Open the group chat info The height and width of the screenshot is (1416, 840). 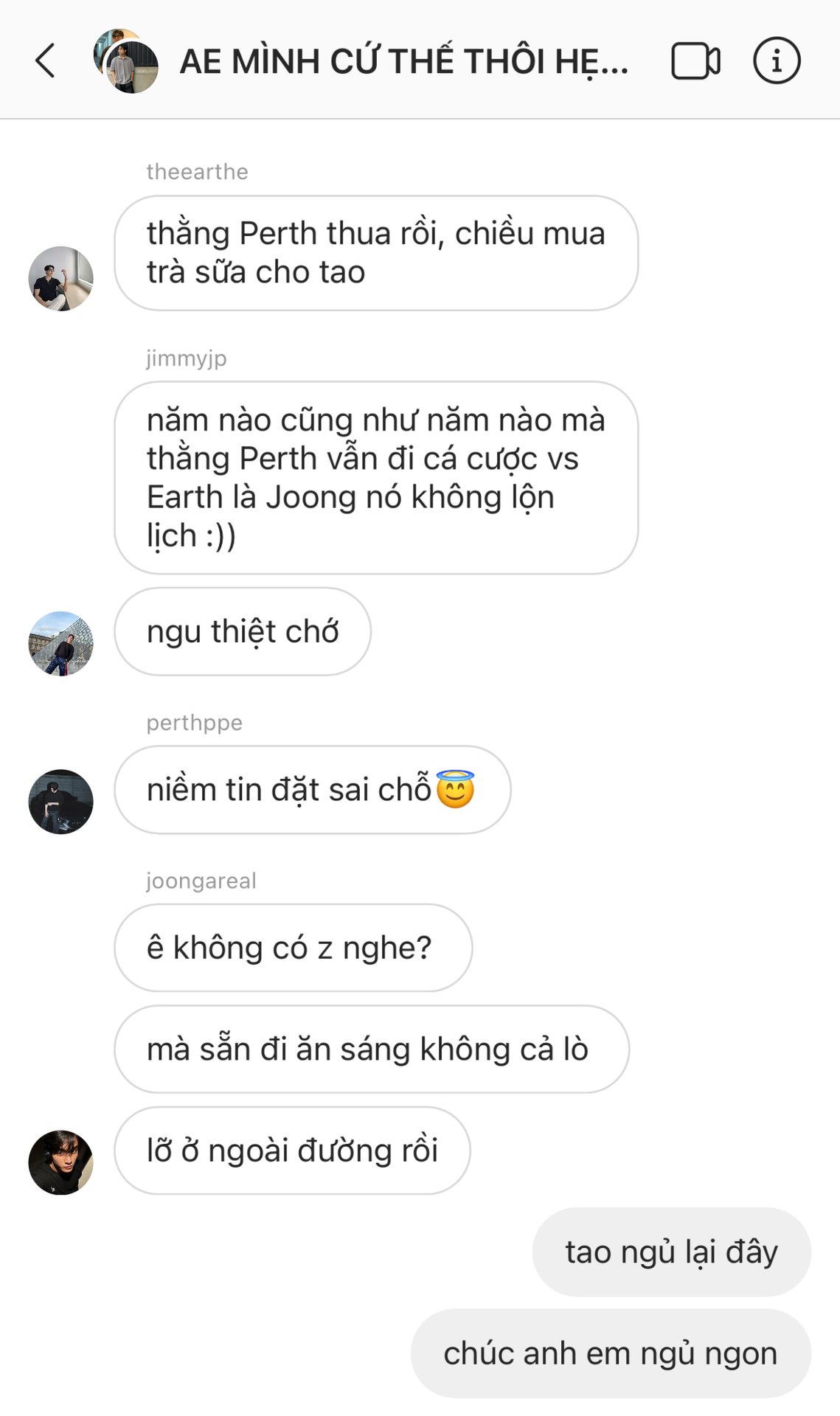pyautogui.click(x=776, y=60)
